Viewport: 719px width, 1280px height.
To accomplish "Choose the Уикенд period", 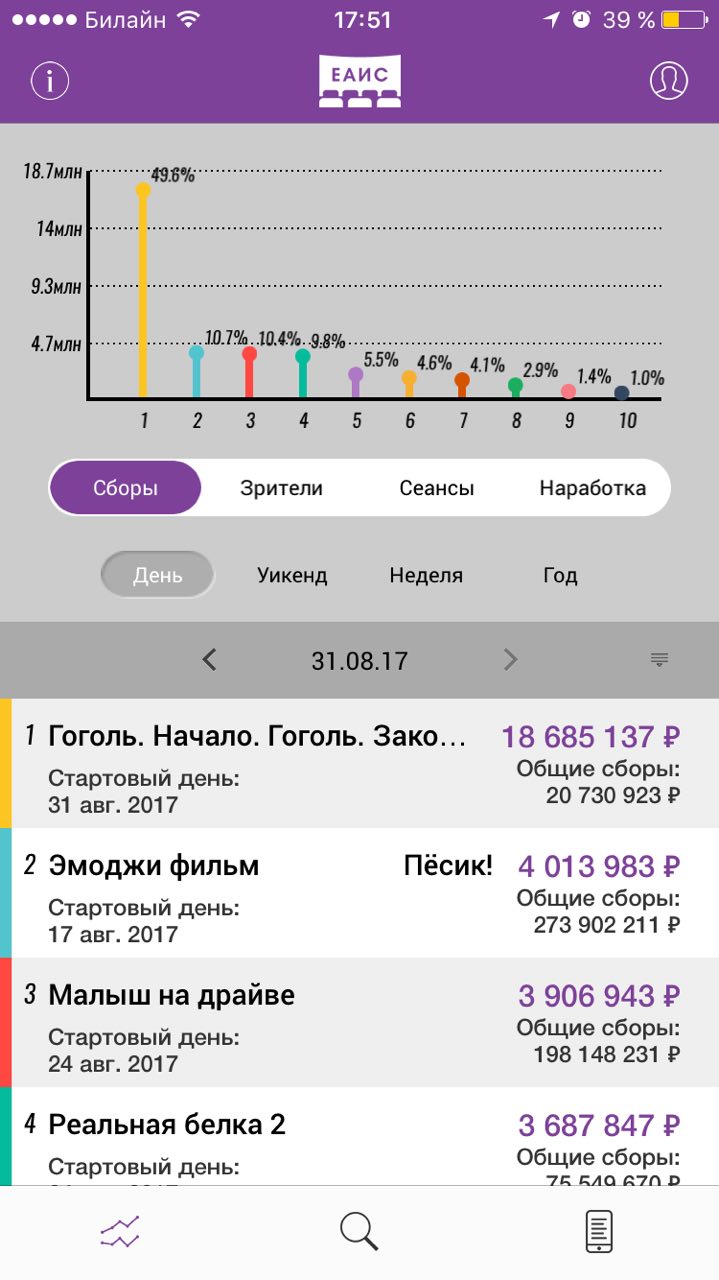I will click(292, 575).
